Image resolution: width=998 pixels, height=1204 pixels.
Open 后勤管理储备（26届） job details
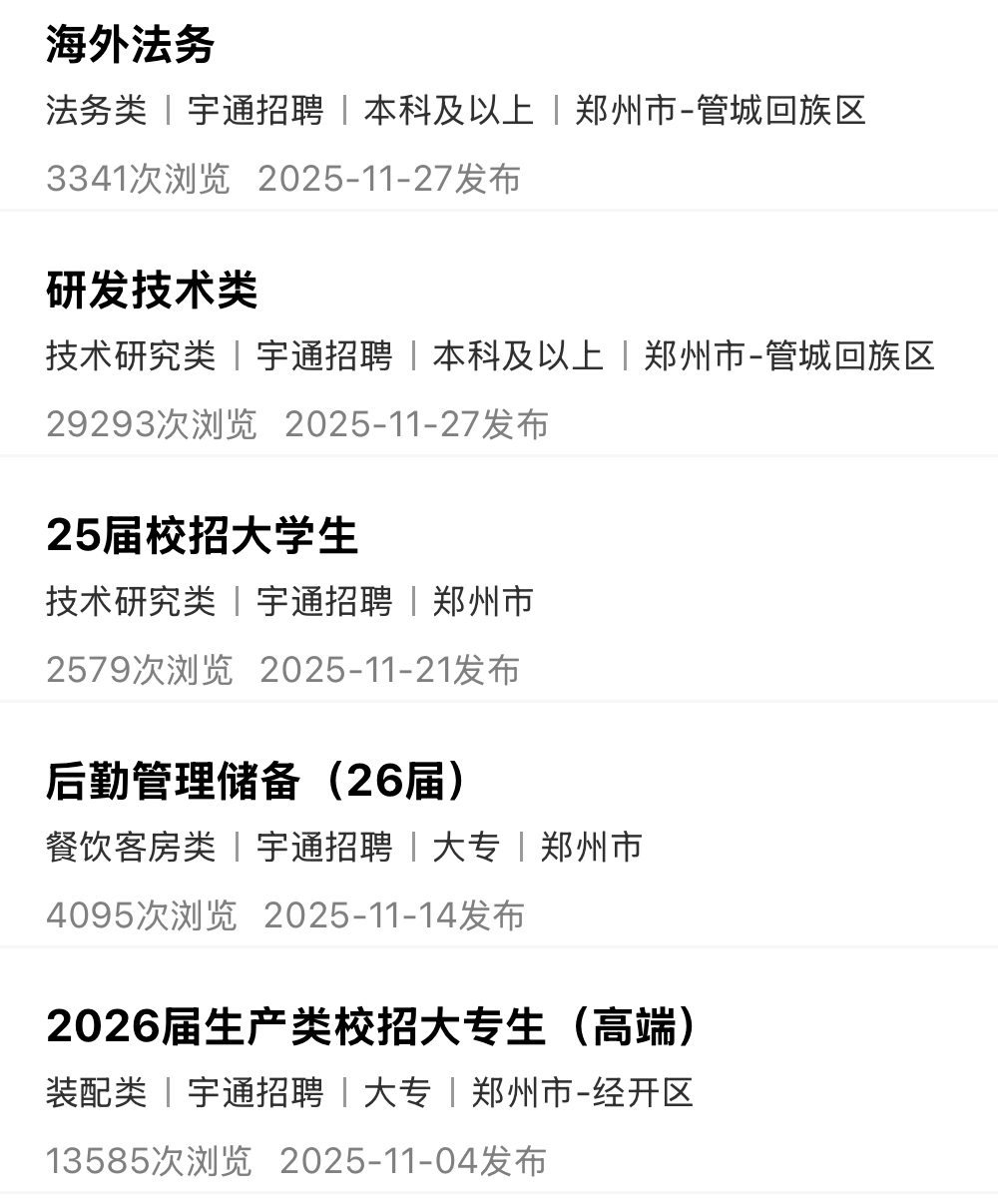tap(255, 782)
